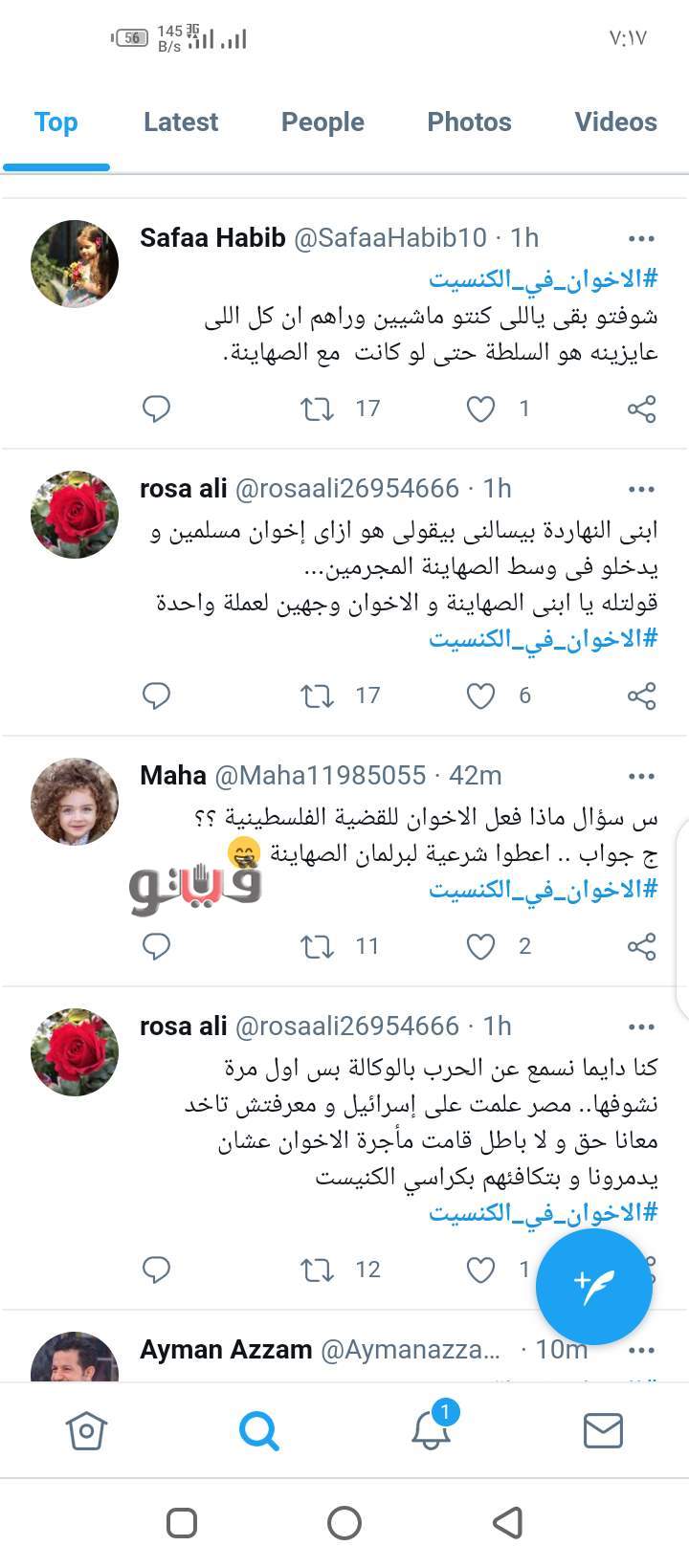Tap the system back button

point(508,1522)
